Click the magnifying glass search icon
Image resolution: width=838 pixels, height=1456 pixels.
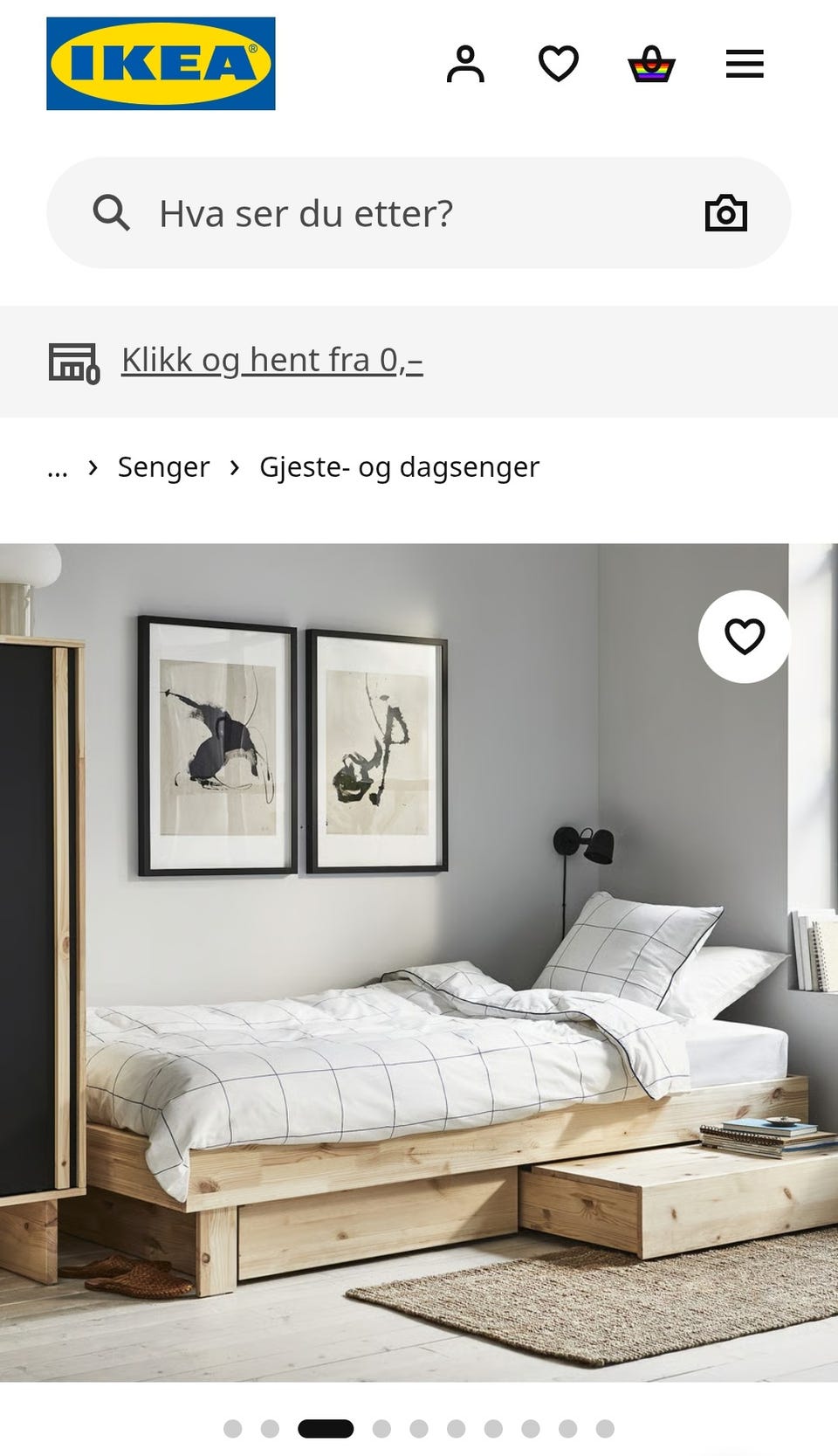113,211
